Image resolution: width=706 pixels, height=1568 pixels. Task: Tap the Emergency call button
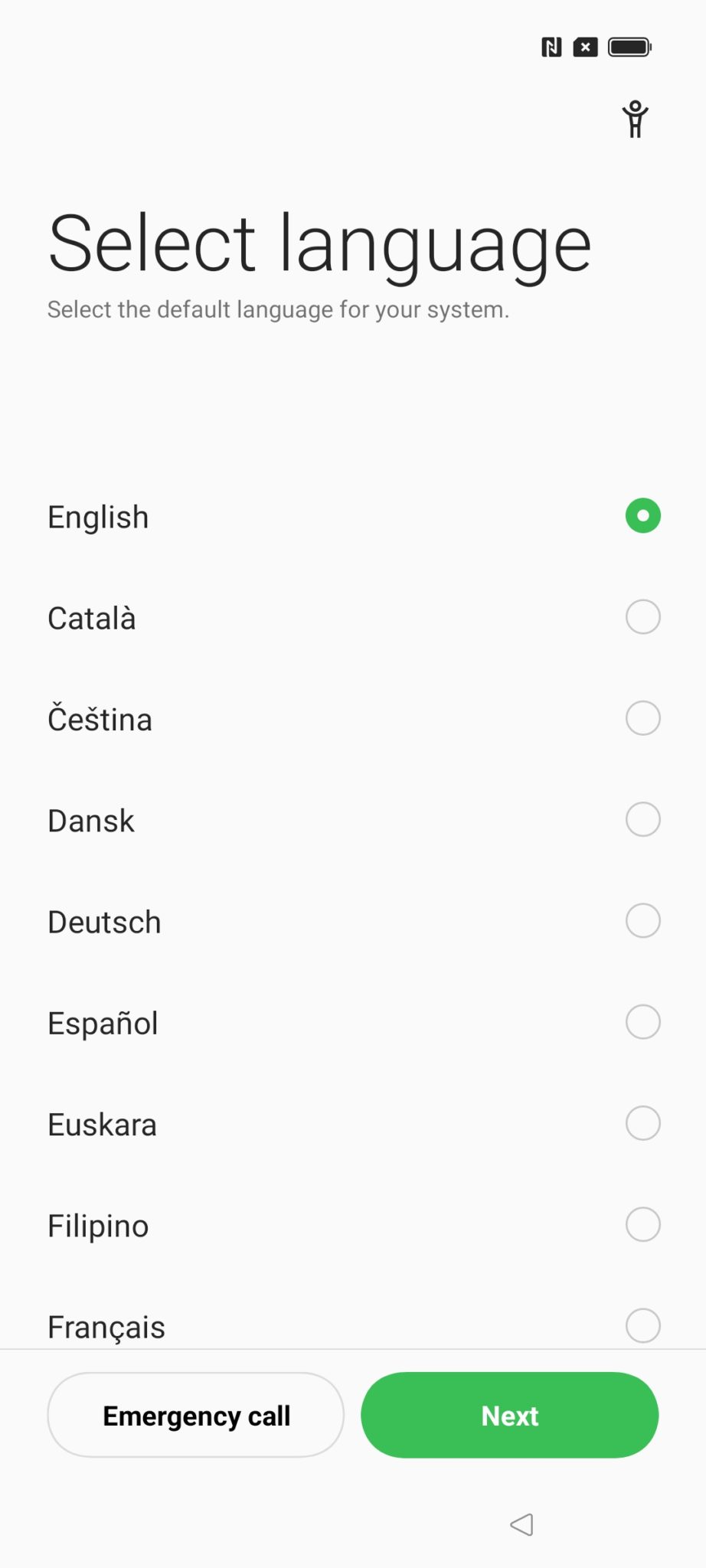click(196, 1415)
